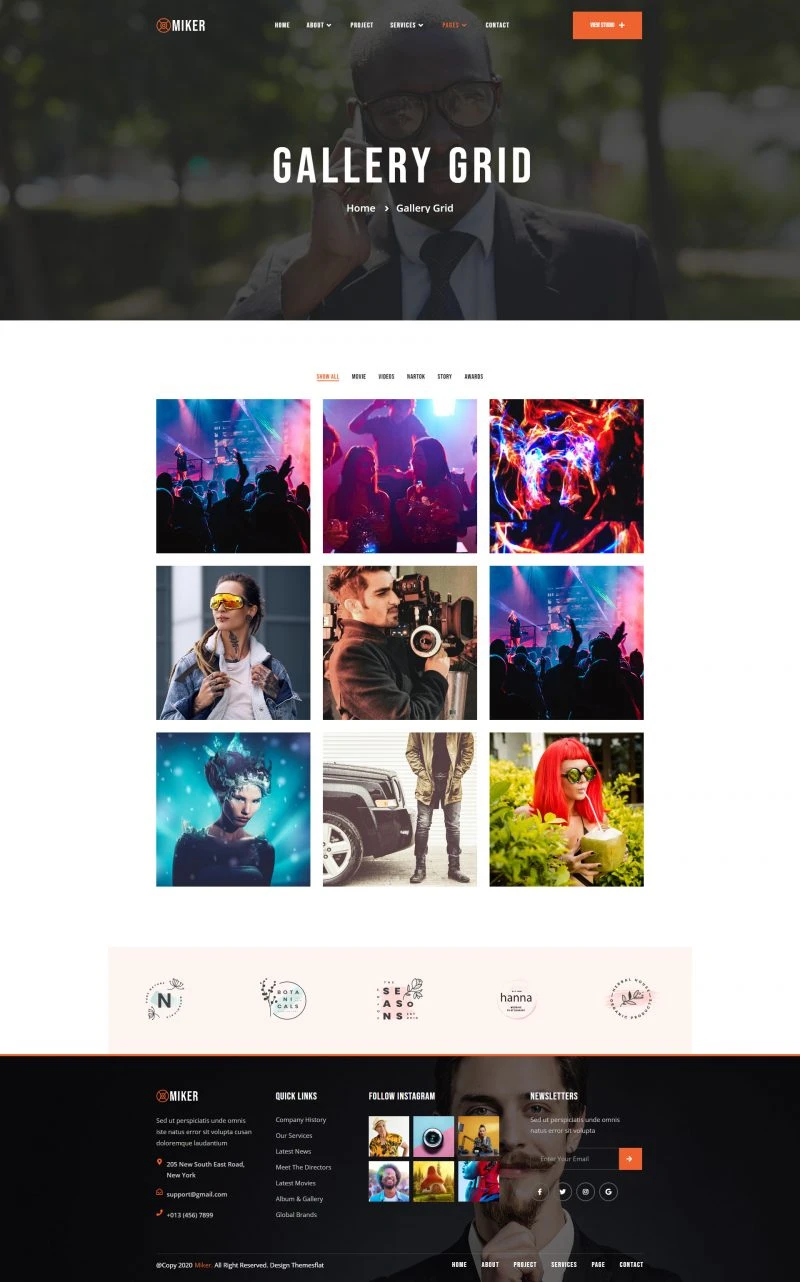Filter gallery by Awards
800x1282 pixels.
tap(473, 377)
